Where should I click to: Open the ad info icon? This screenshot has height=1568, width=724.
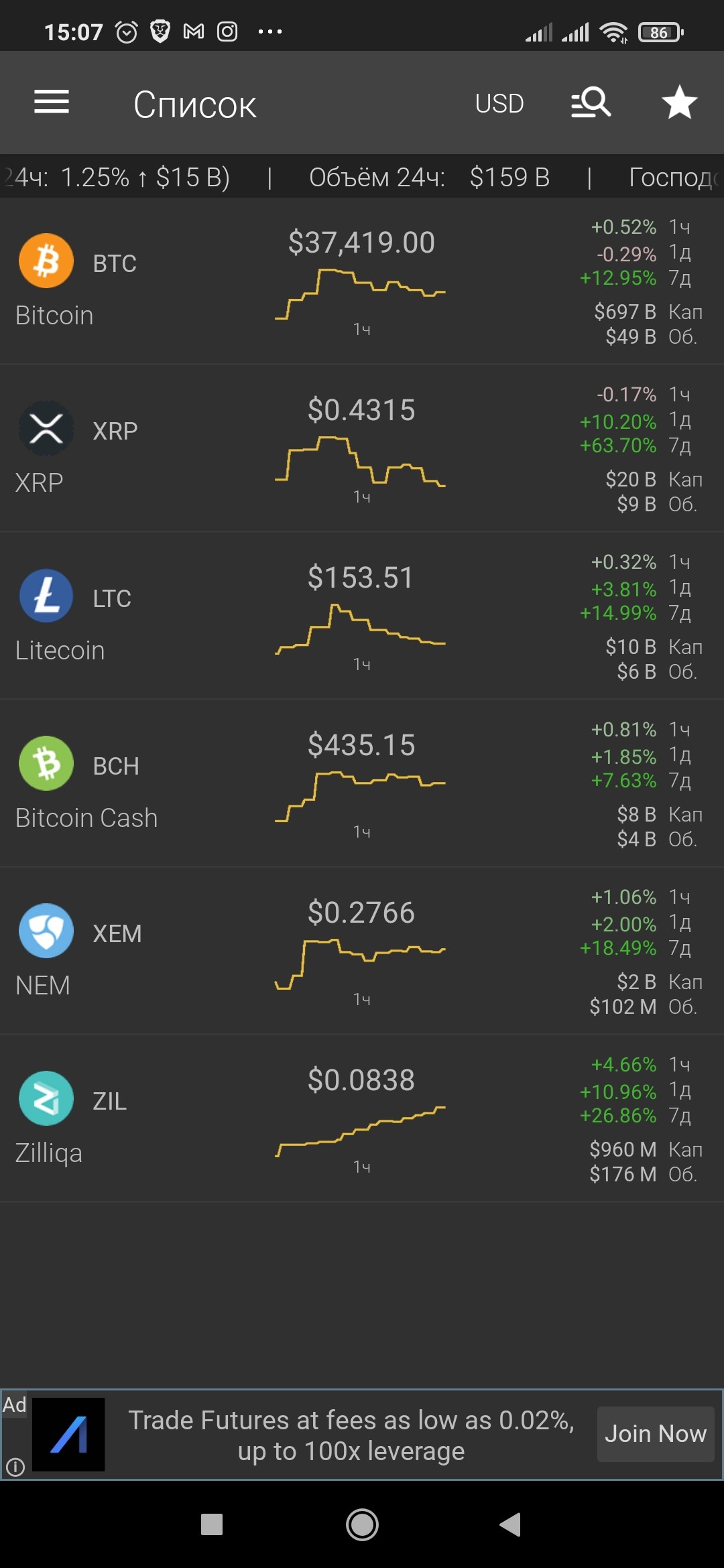point(15,1467)
